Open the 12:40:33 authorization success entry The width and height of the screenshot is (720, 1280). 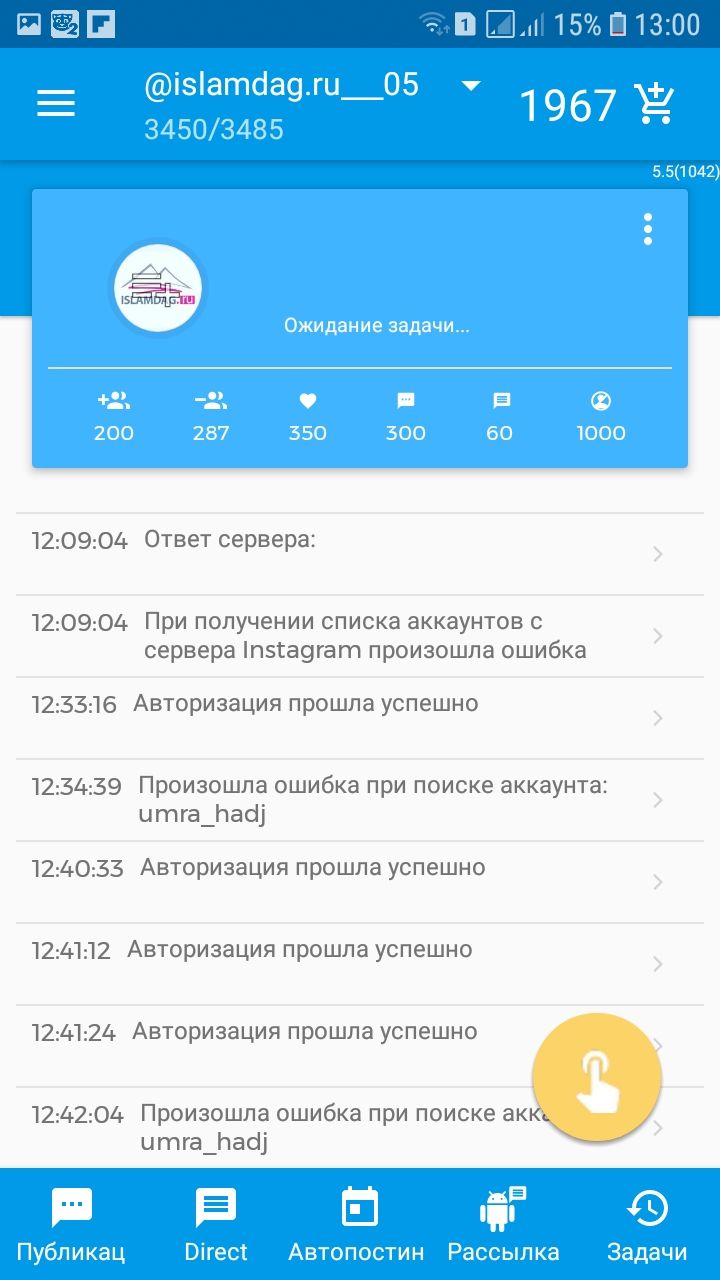tap(360, 882)
